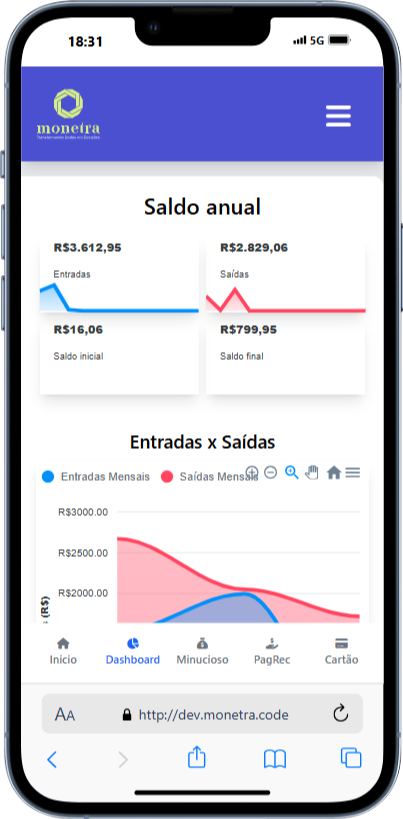Open the hamburger menu in the header

(x=338, y=116)
